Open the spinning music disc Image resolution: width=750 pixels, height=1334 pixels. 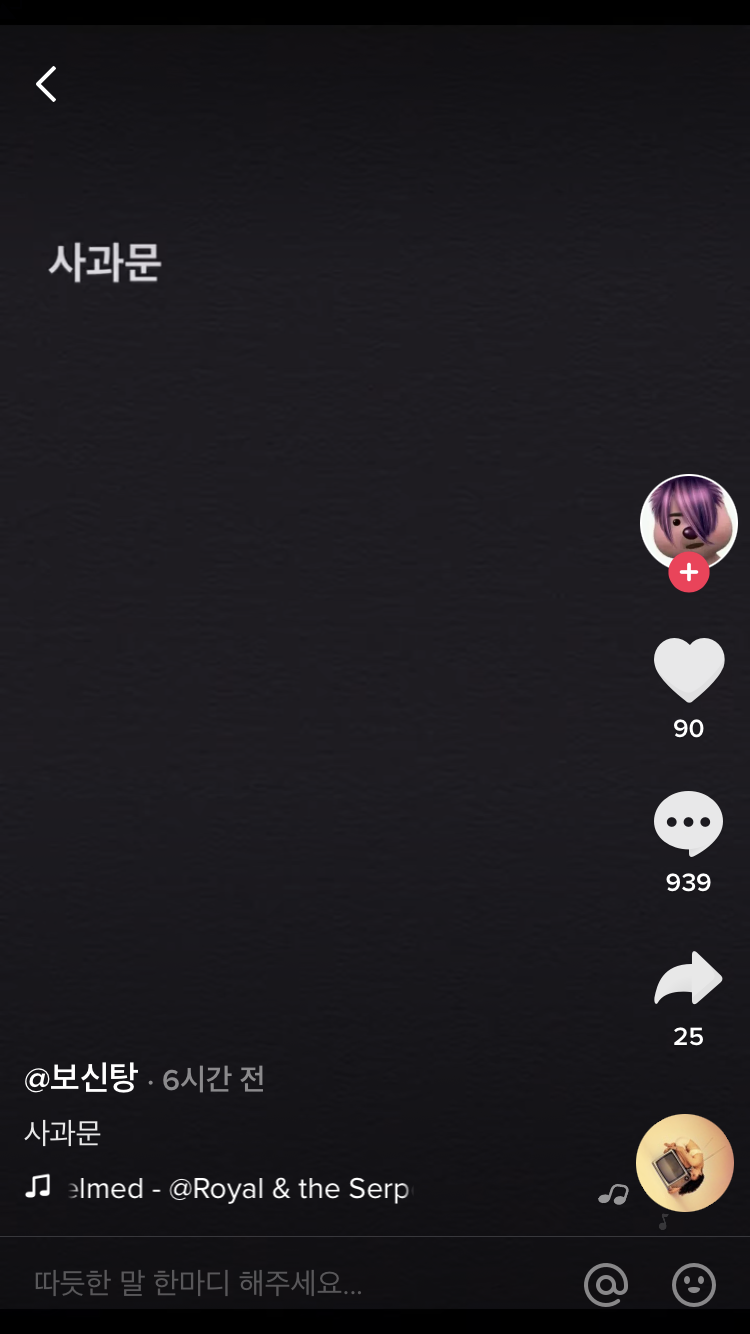point(685,1163)
